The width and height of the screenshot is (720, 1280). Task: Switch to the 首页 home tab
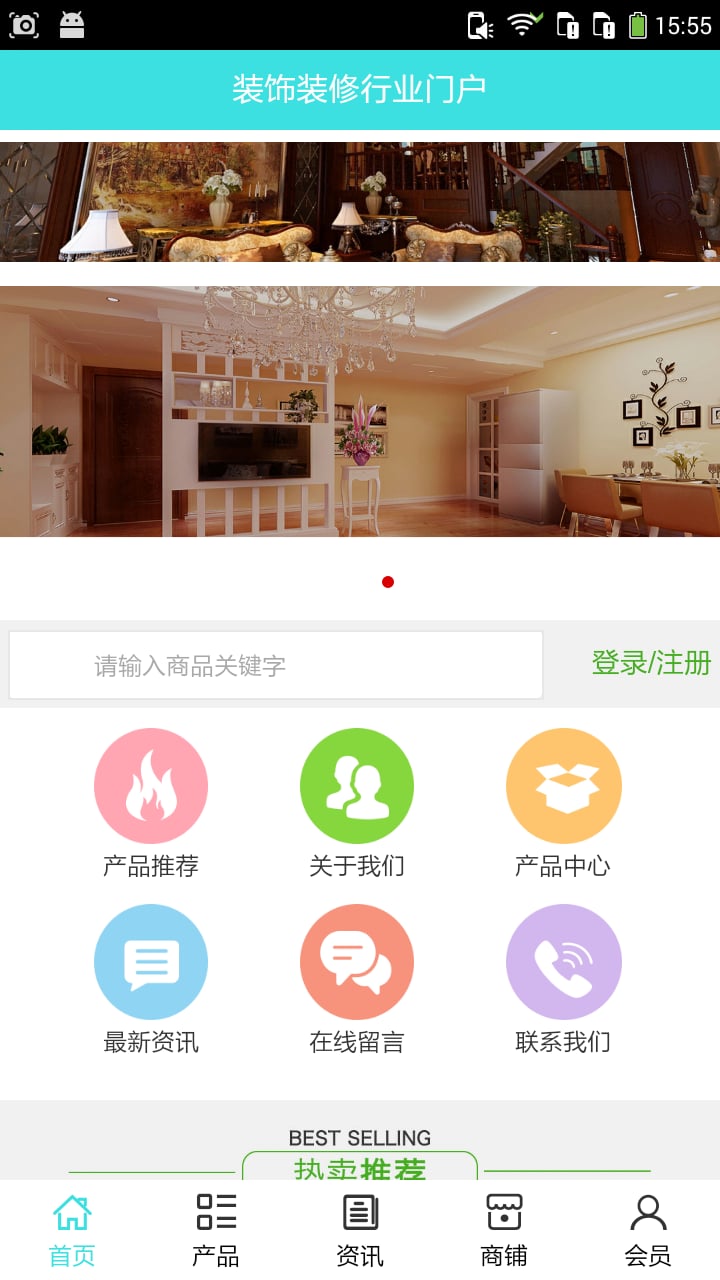point(72,1230)
